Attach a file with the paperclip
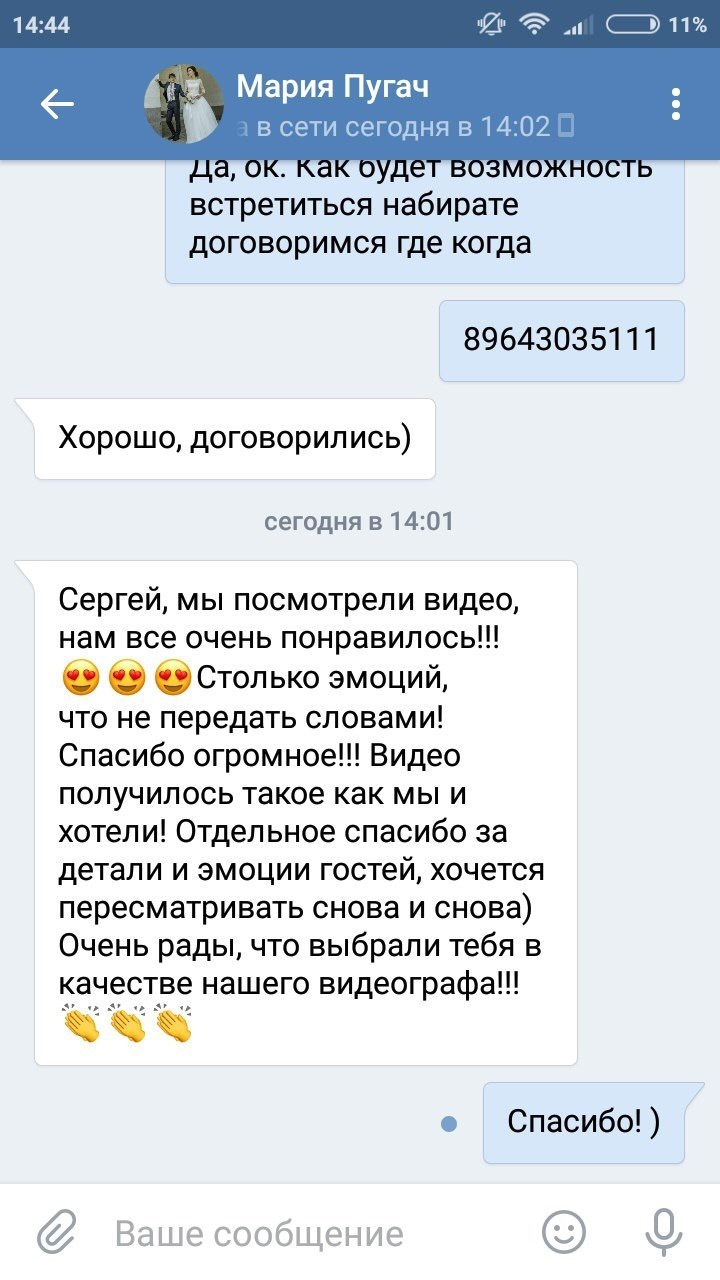Screen dimensions: 720x1280 pos(58,1232)
